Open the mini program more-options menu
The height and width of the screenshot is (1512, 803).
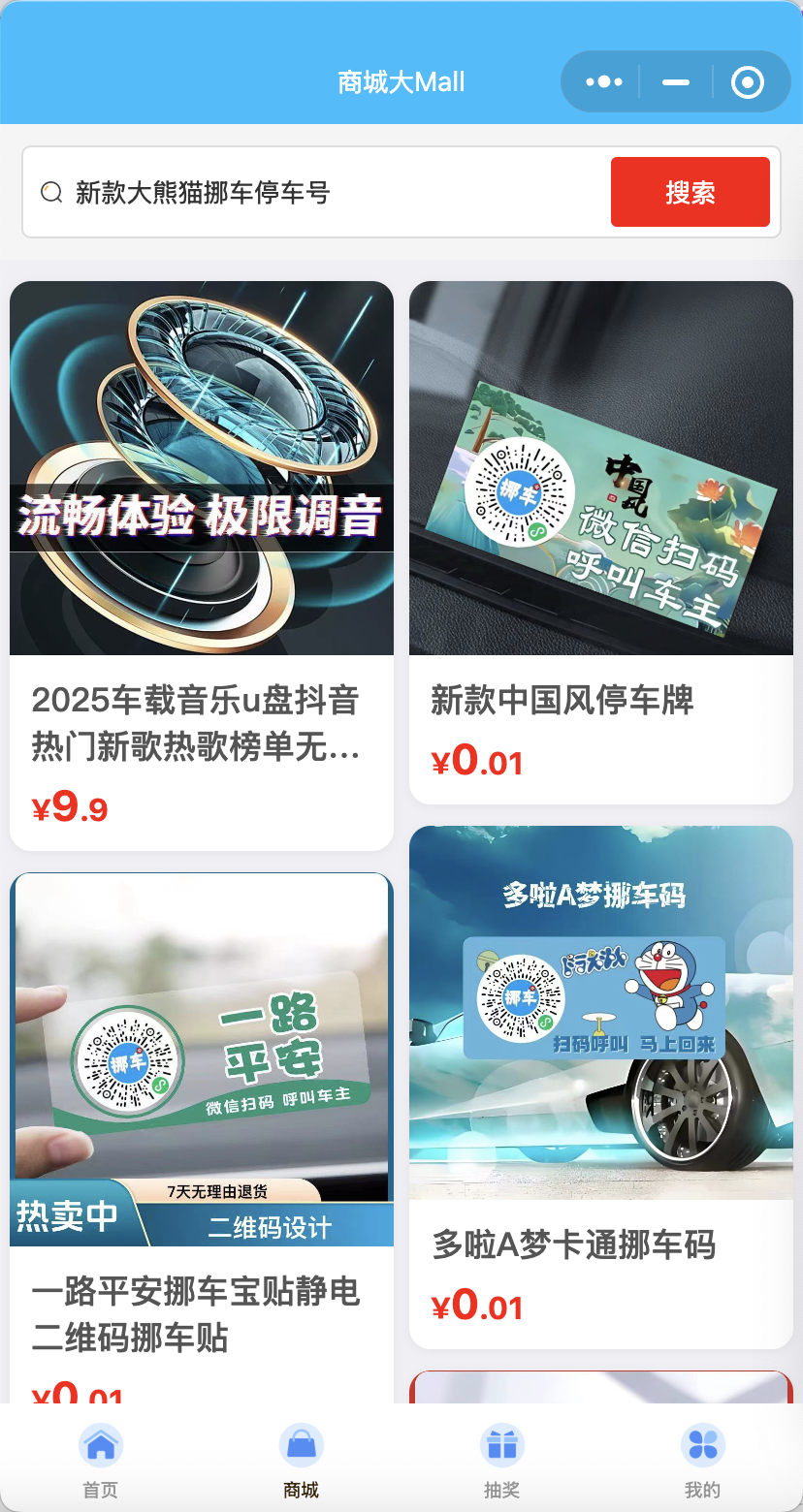603,82
